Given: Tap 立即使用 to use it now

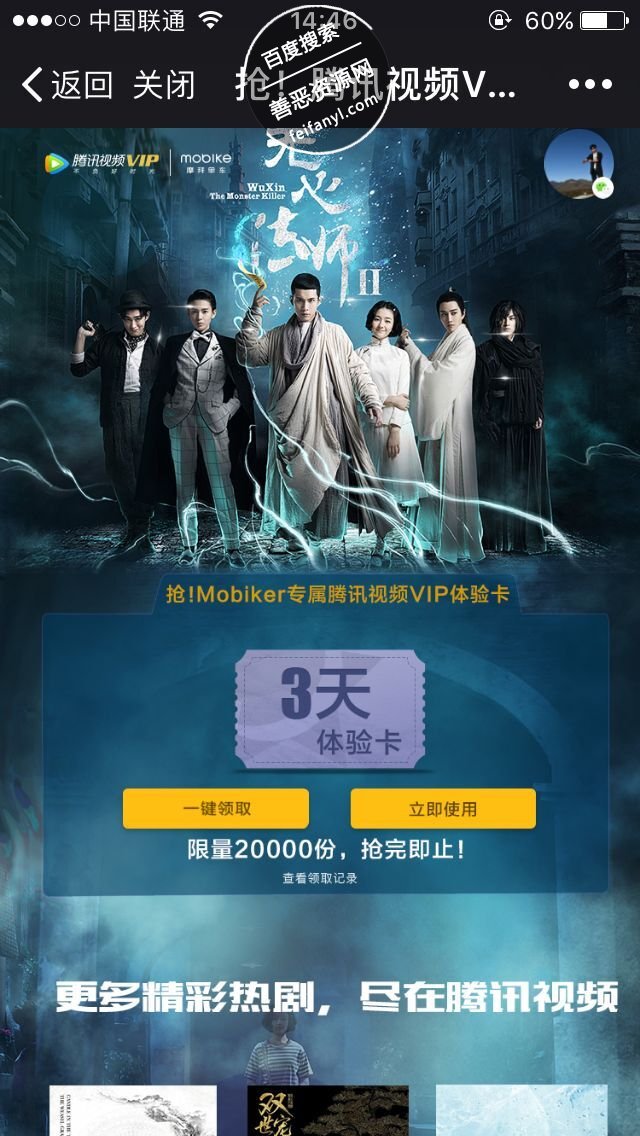Looking at the screenshot, I should (443, 808).
